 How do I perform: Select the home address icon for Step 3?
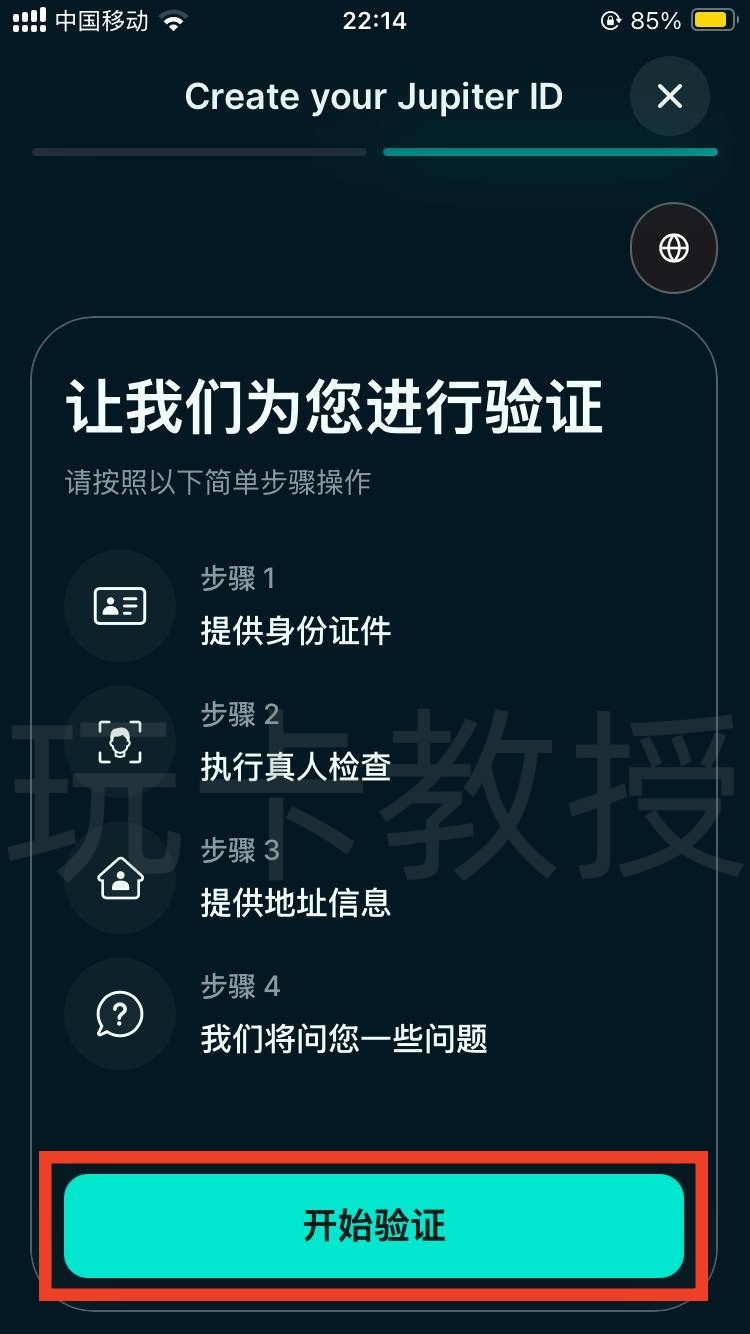tap(119, 877)
